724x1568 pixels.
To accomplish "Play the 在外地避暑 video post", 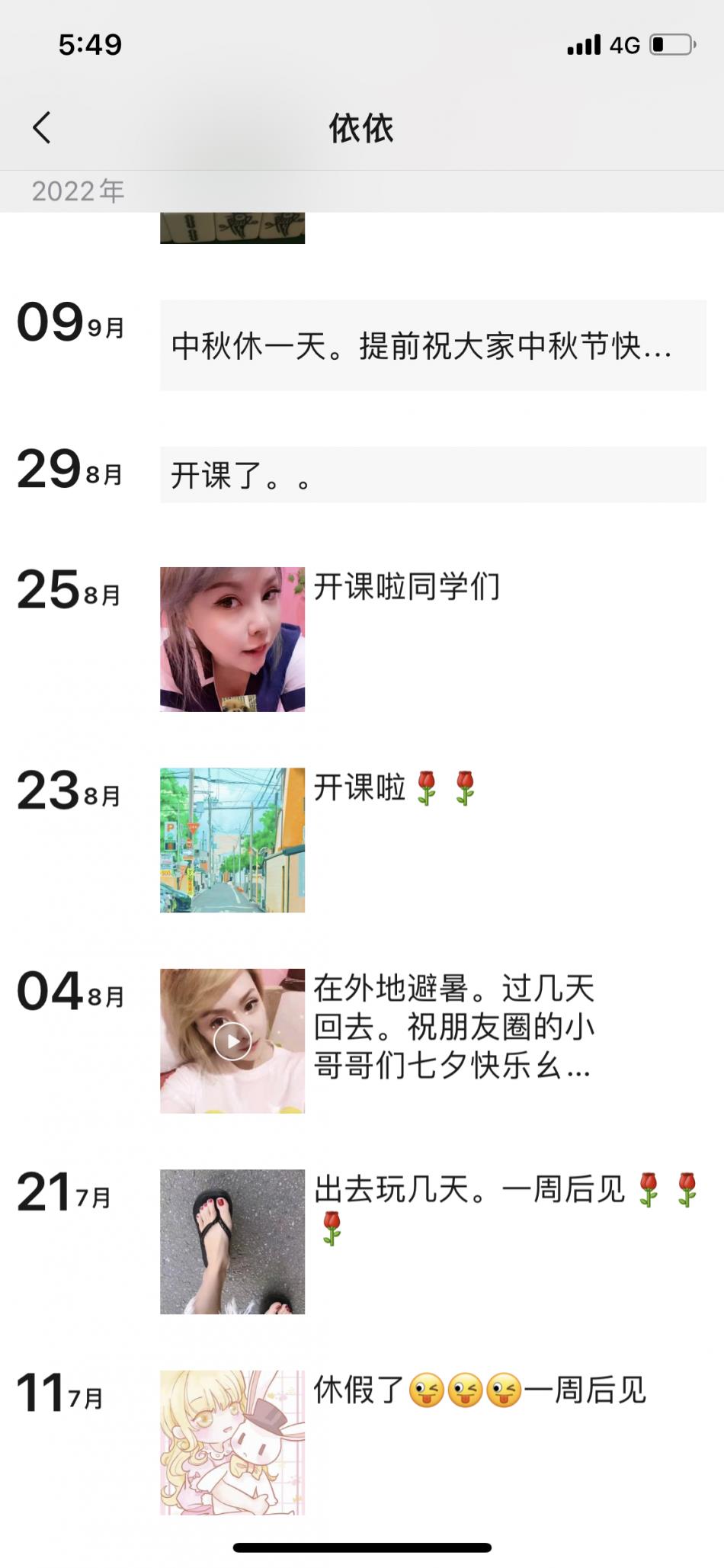I will point(232,1041).
